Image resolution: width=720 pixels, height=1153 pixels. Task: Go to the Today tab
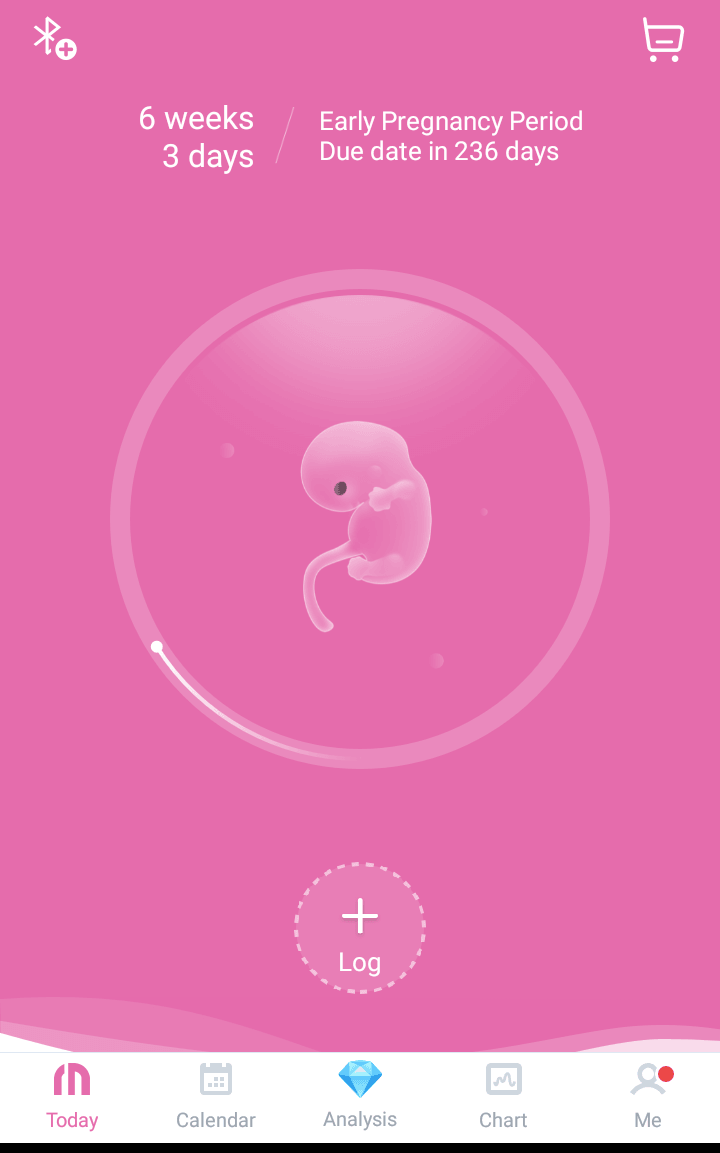coord(72,1096)
